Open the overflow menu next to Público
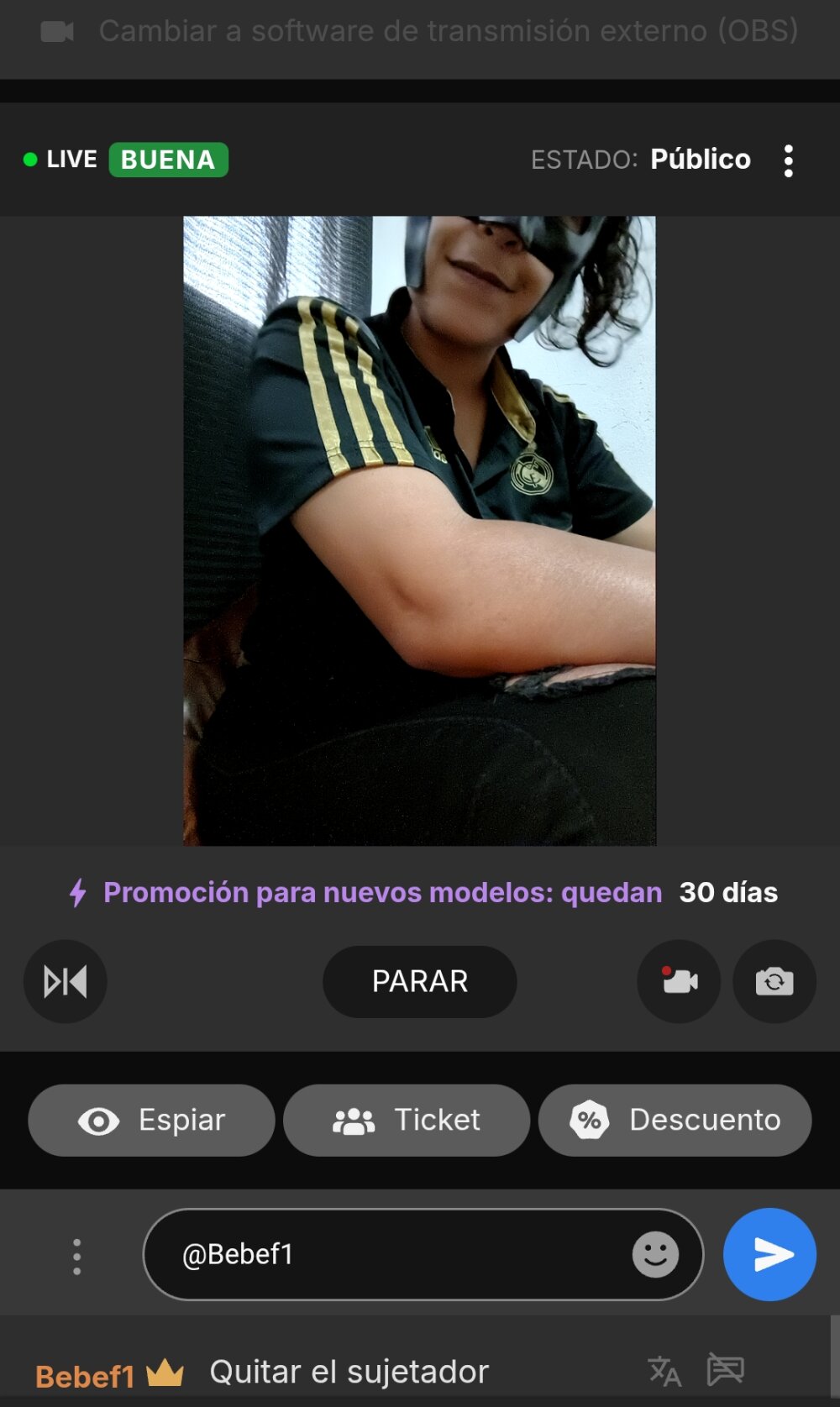 pos(788,160)
